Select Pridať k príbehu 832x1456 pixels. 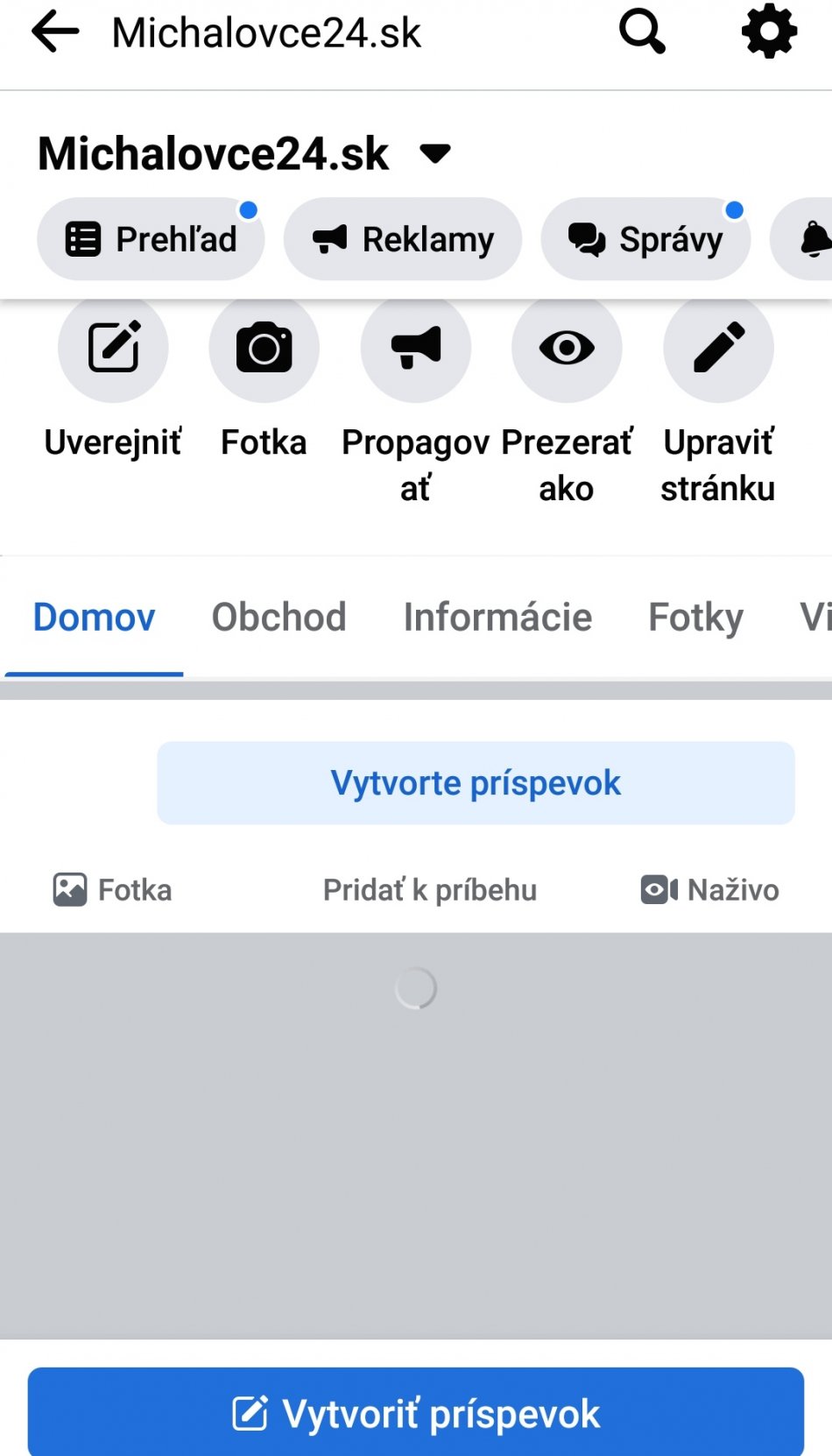tap(429, 890)
